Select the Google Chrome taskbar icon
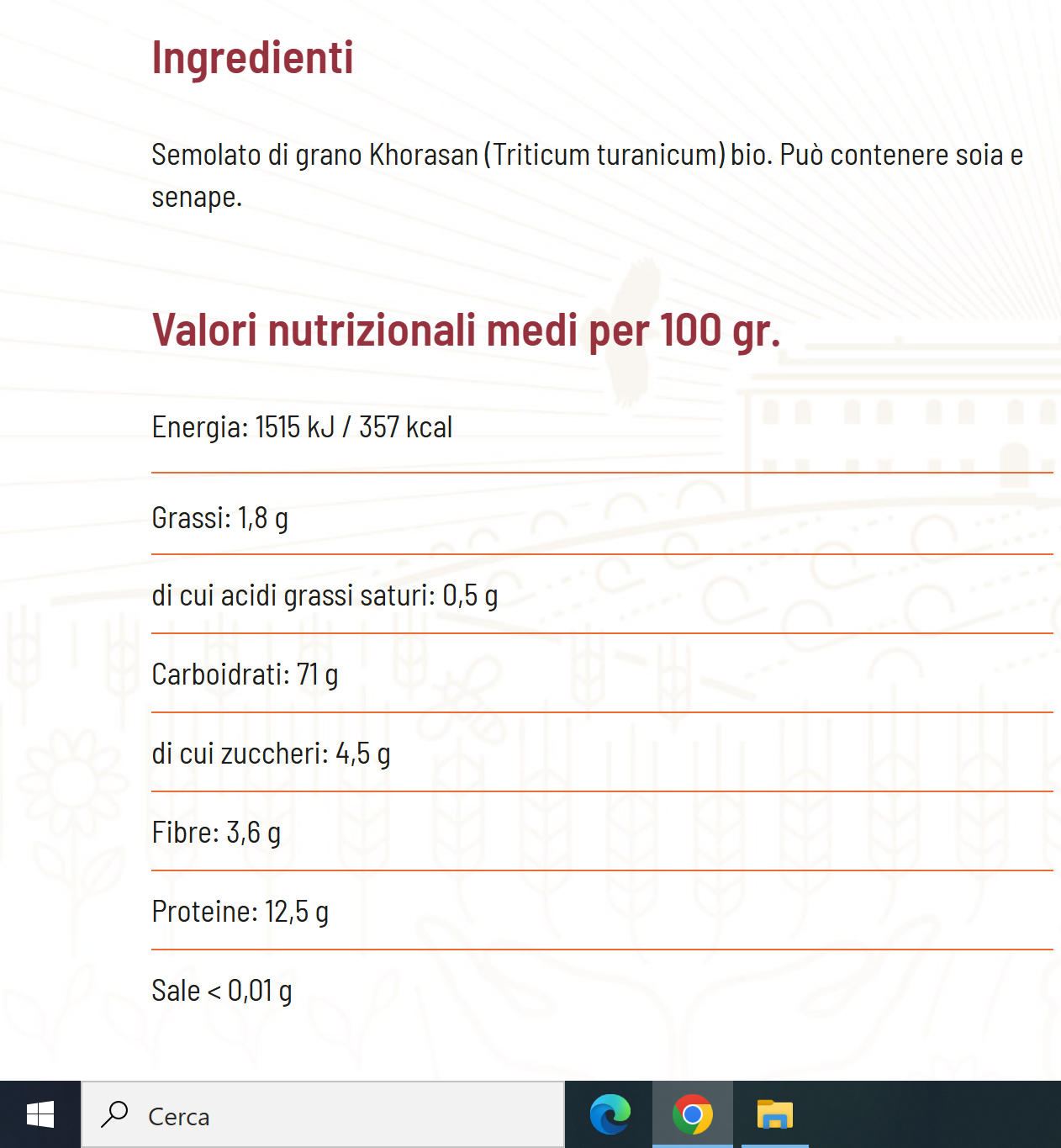 692,1114
